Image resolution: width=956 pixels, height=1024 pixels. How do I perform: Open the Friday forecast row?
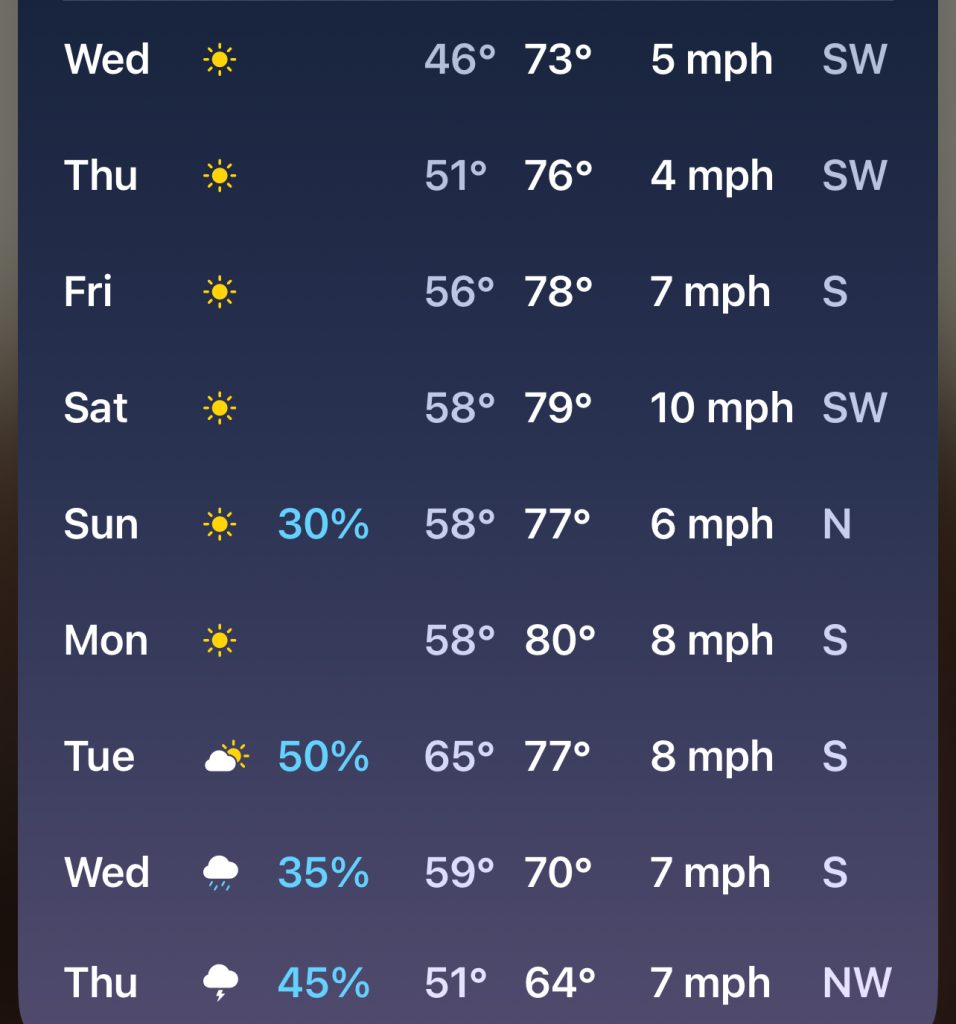pyautogui.click(x=477, y=292)
